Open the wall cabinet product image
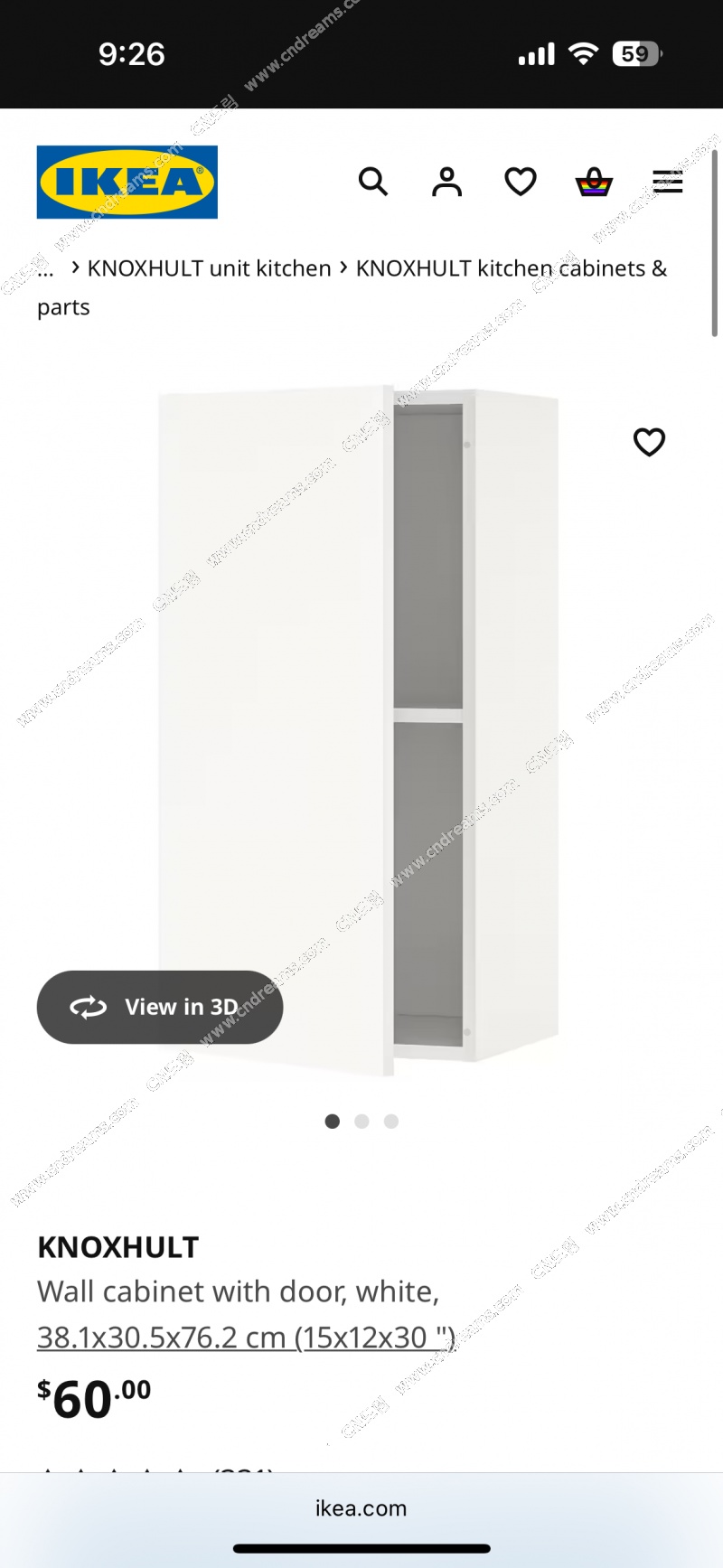 [361, 723]
